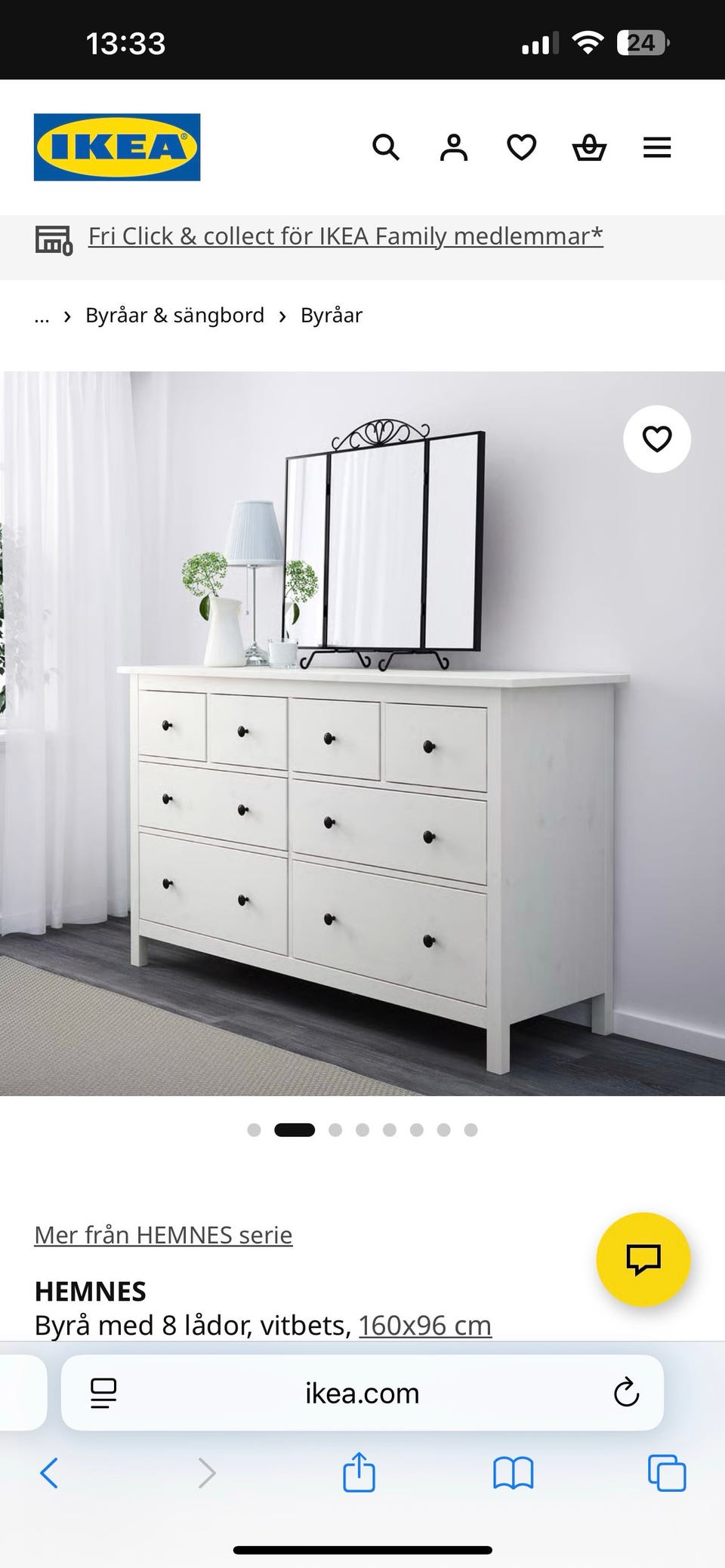The image size is (725, 1568).
Task: Open the yellow chat button
Action: pyautogui.click(x=643, y=1258)
